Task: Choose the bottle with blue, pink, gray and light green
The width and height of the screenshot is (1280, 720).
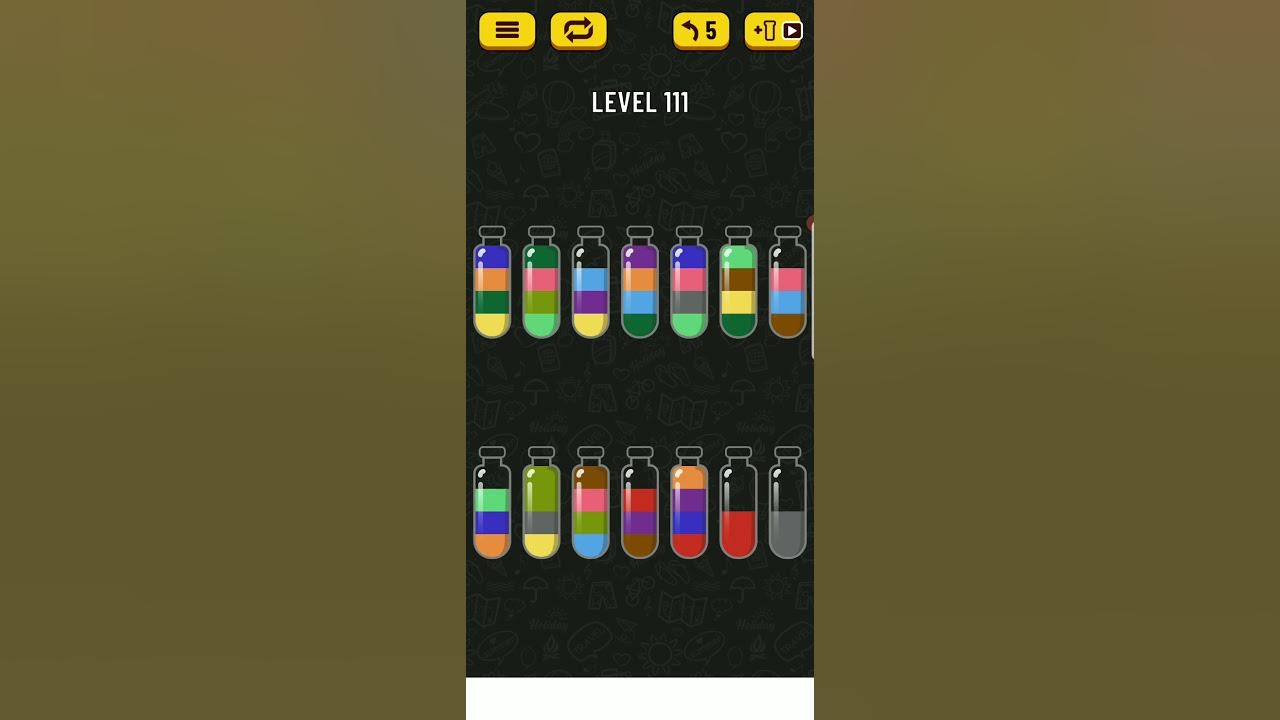Action: (689, 289)
